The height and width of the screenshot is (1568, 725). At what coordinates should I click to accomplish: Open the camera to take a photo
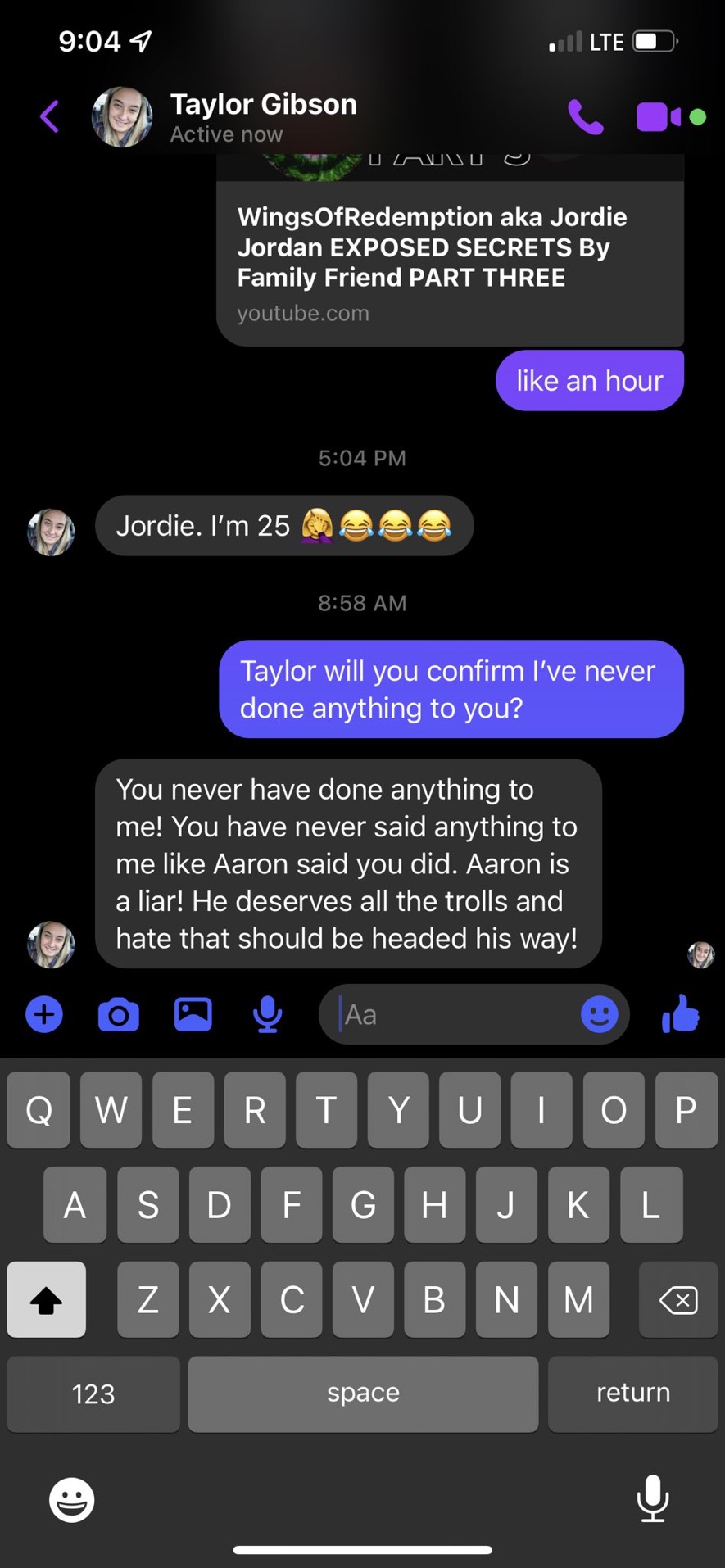pos(119,1015)
